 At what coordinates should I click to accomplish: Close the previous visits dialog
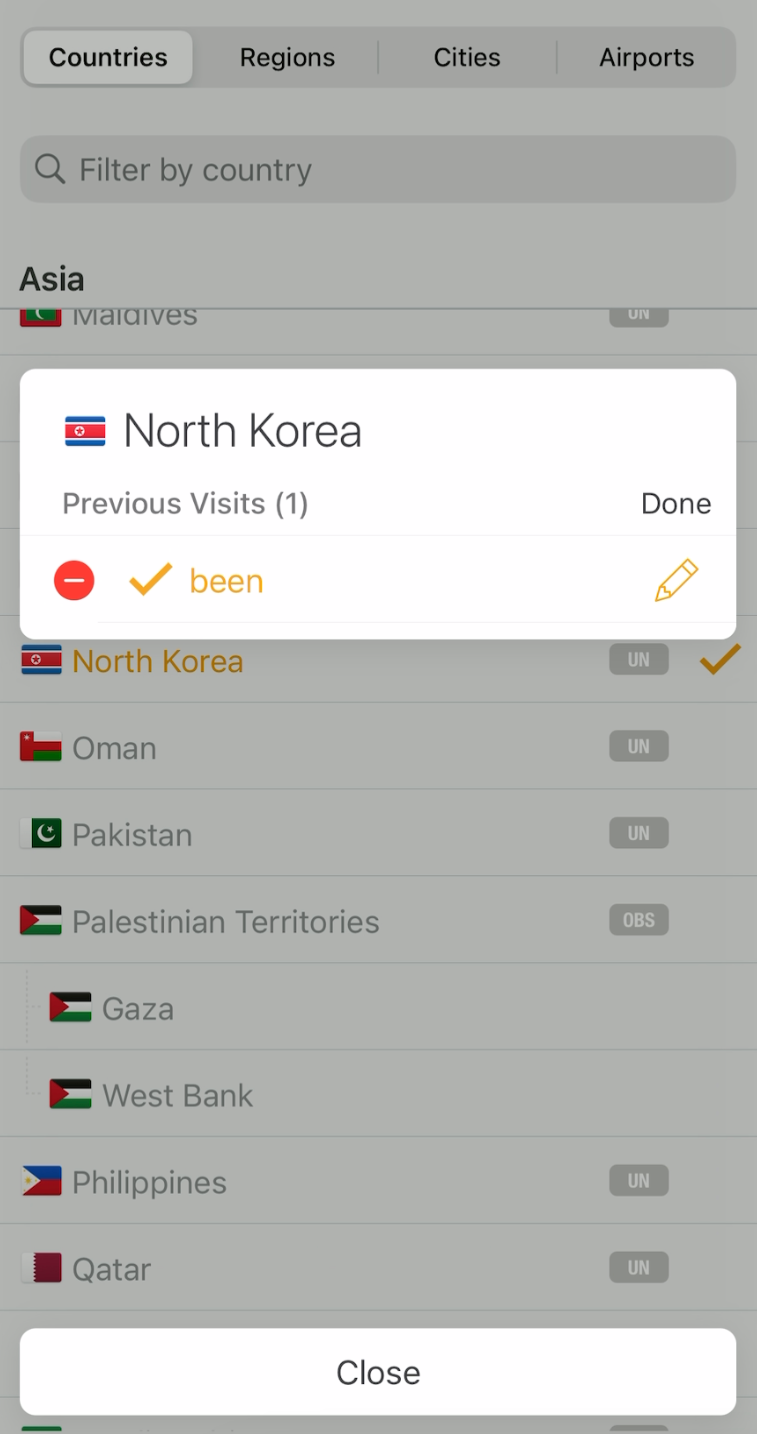[378, 1372]
